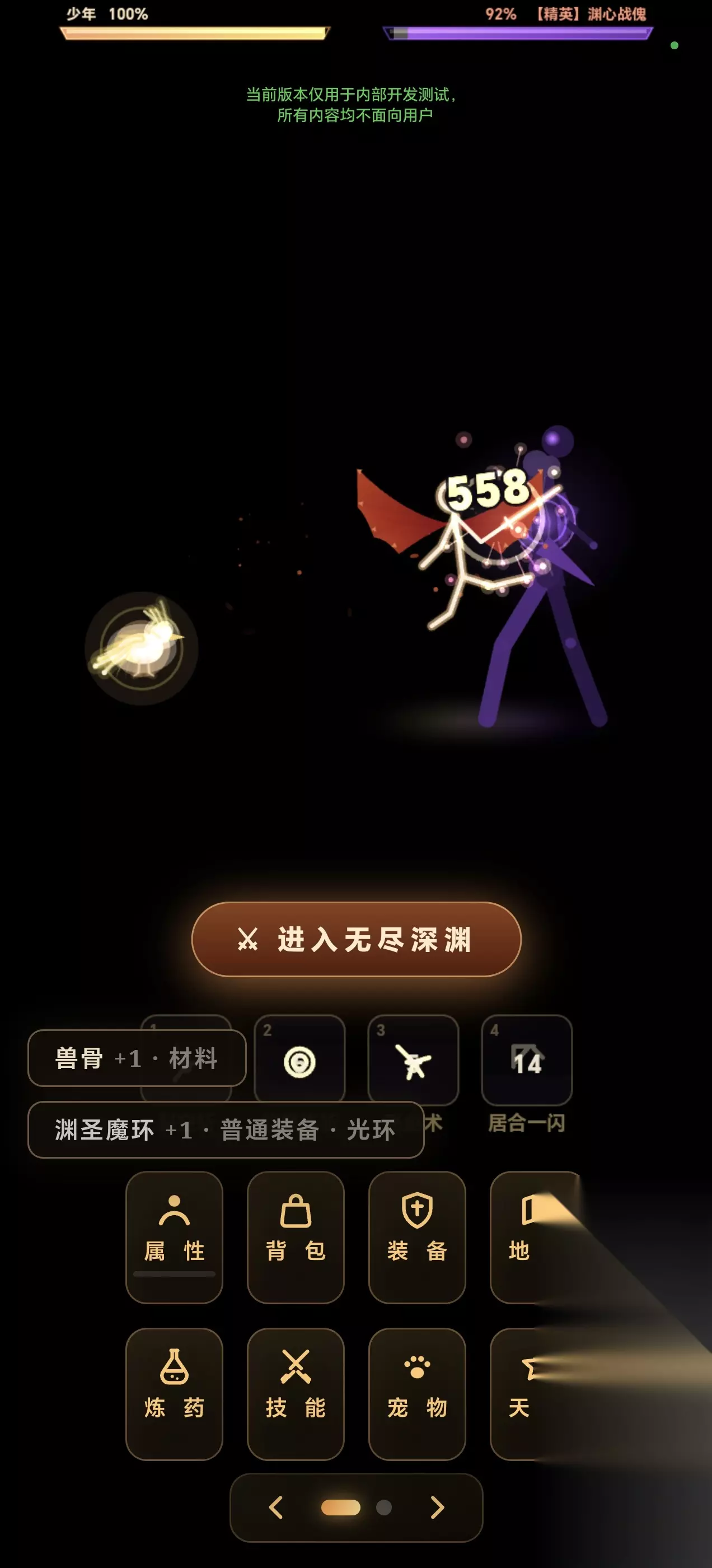Open the 技能 skills menu
712x1568 pixels.
click(295, 1393)
